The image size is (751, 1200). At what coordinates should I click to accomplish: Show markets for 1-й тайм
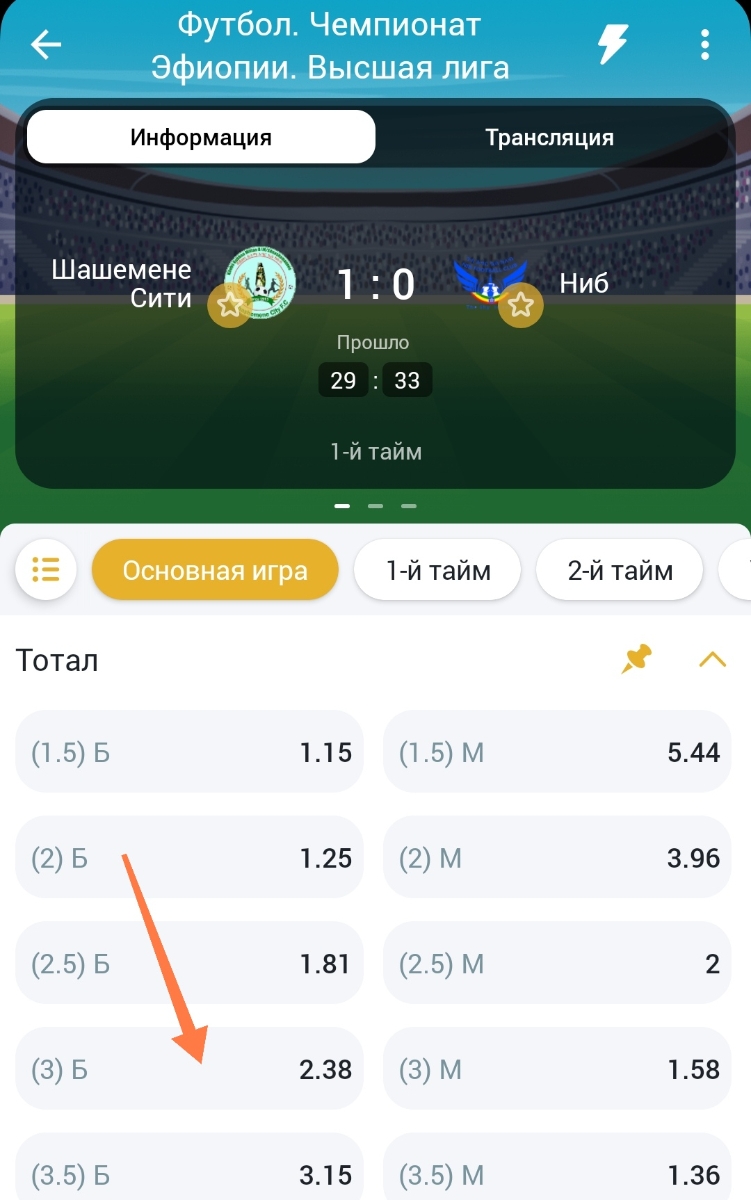[x=438, y=571]
